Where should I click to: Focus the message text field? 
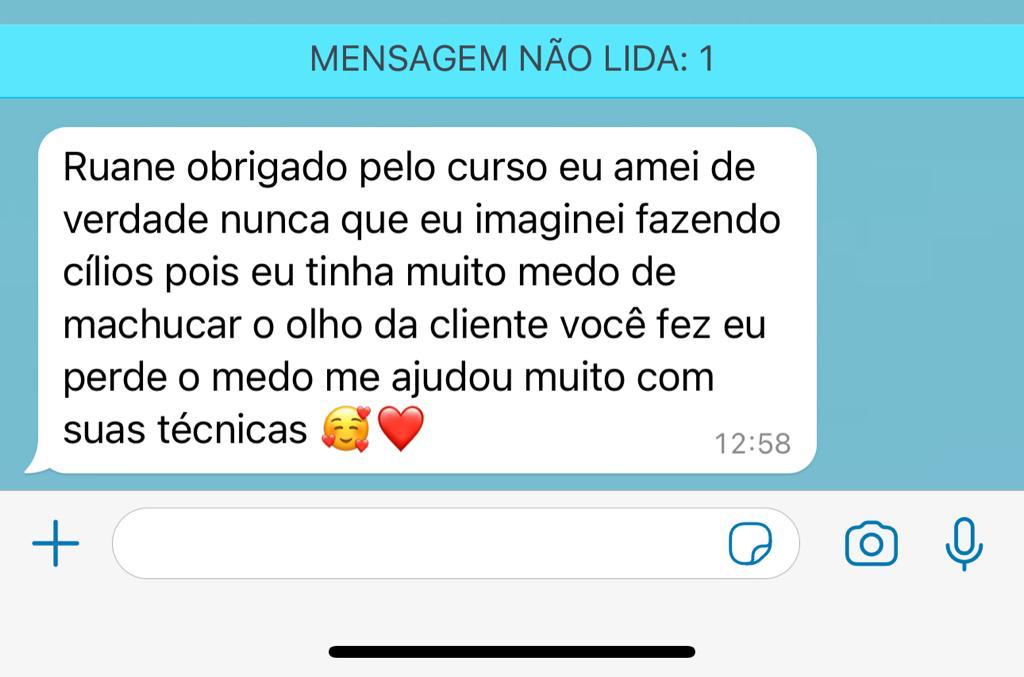pyautogui.click(x=420, y=544)
